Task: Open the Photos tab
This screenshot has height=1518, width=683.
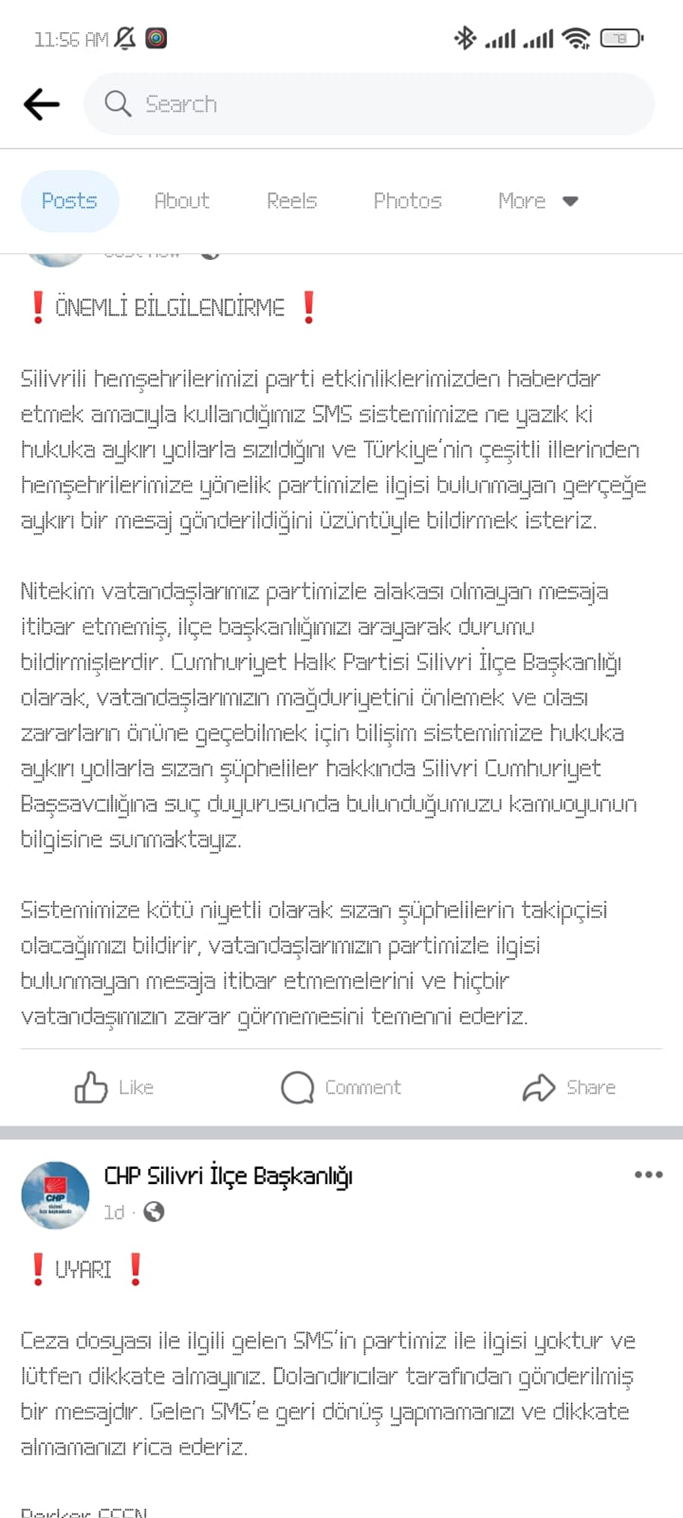Action: point(407,201)
